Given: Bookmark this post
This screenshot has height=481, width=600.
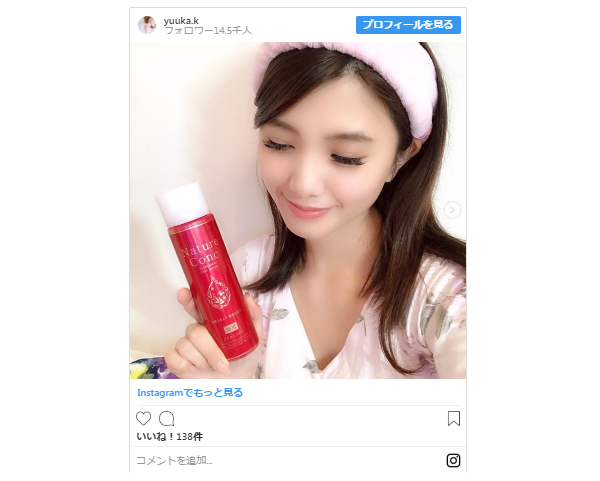Looking at the screenshot, I should (453, 419).
